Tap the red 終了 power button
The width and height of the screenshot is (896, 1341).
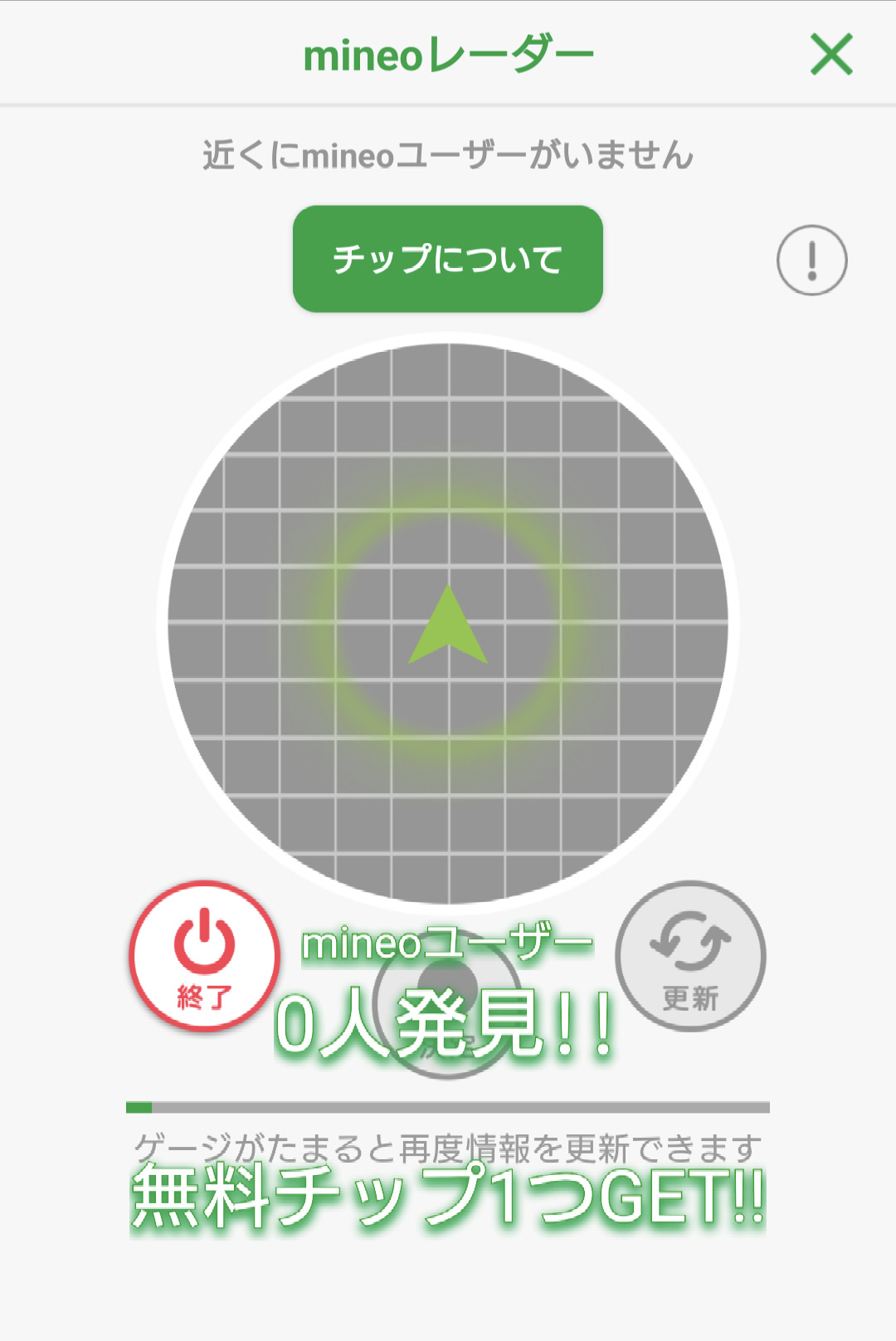point(204,956)
